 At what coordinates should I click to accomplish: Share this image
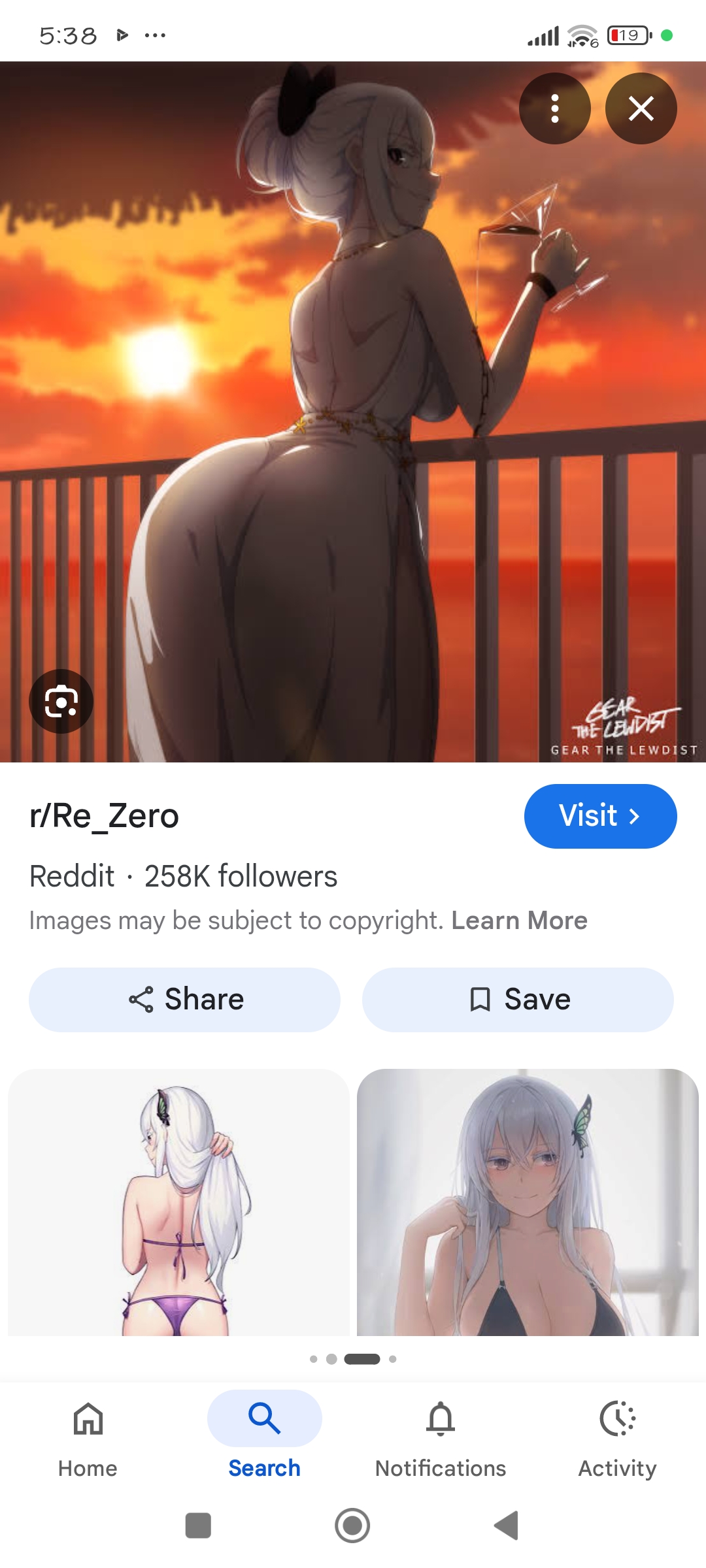pyautogui.click(x=184, y=1000)
